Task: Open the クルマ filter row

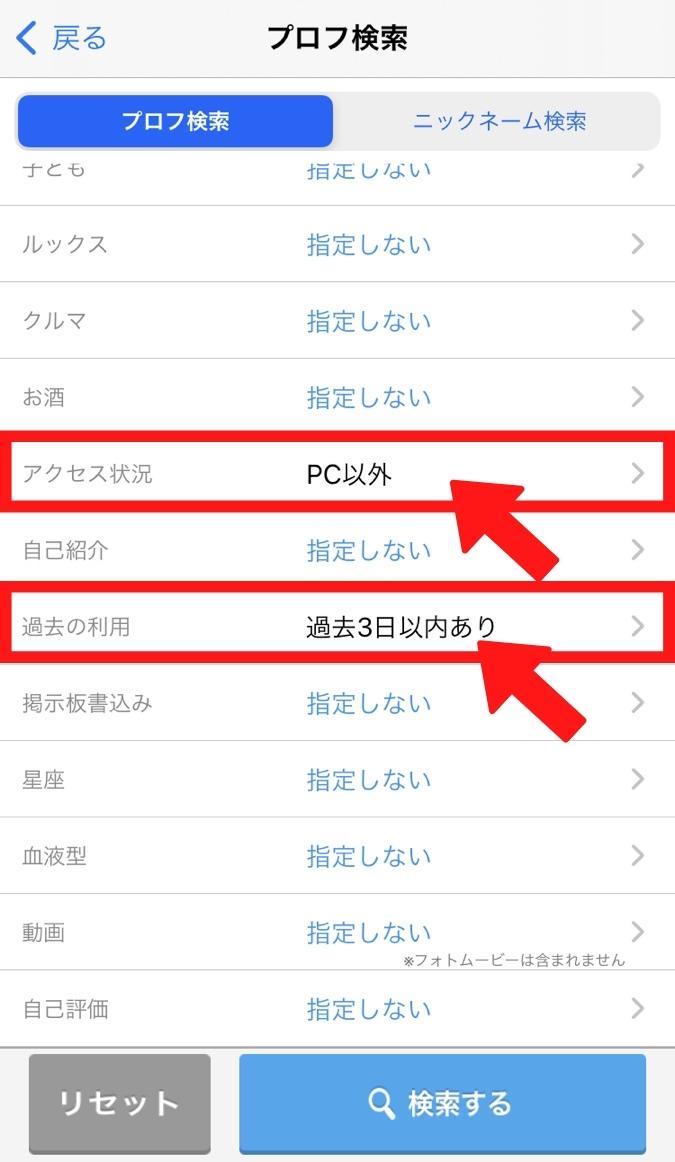Action: click(x=337, y=321)
